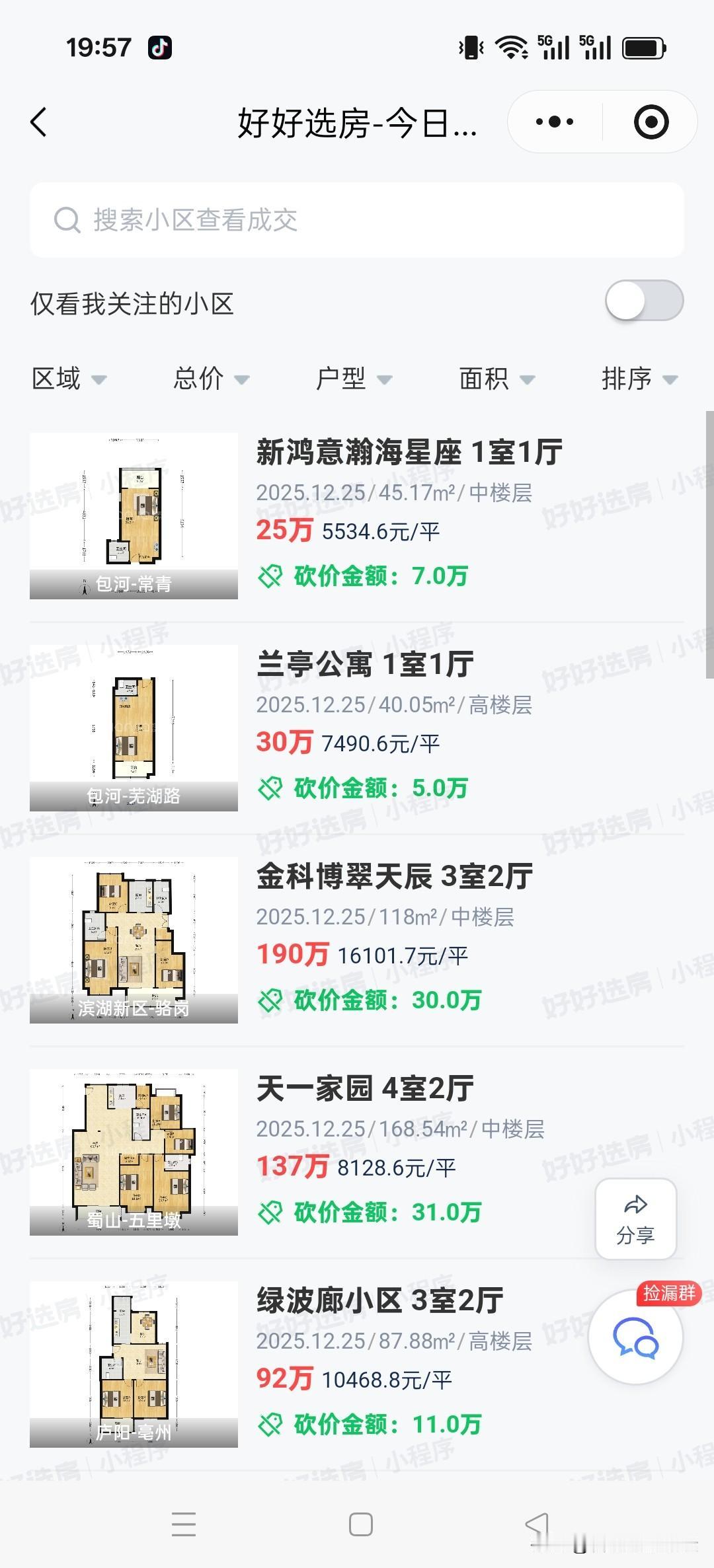Click the green price-tag icon beside 砍价金额 7.0万

coord(270,577)
